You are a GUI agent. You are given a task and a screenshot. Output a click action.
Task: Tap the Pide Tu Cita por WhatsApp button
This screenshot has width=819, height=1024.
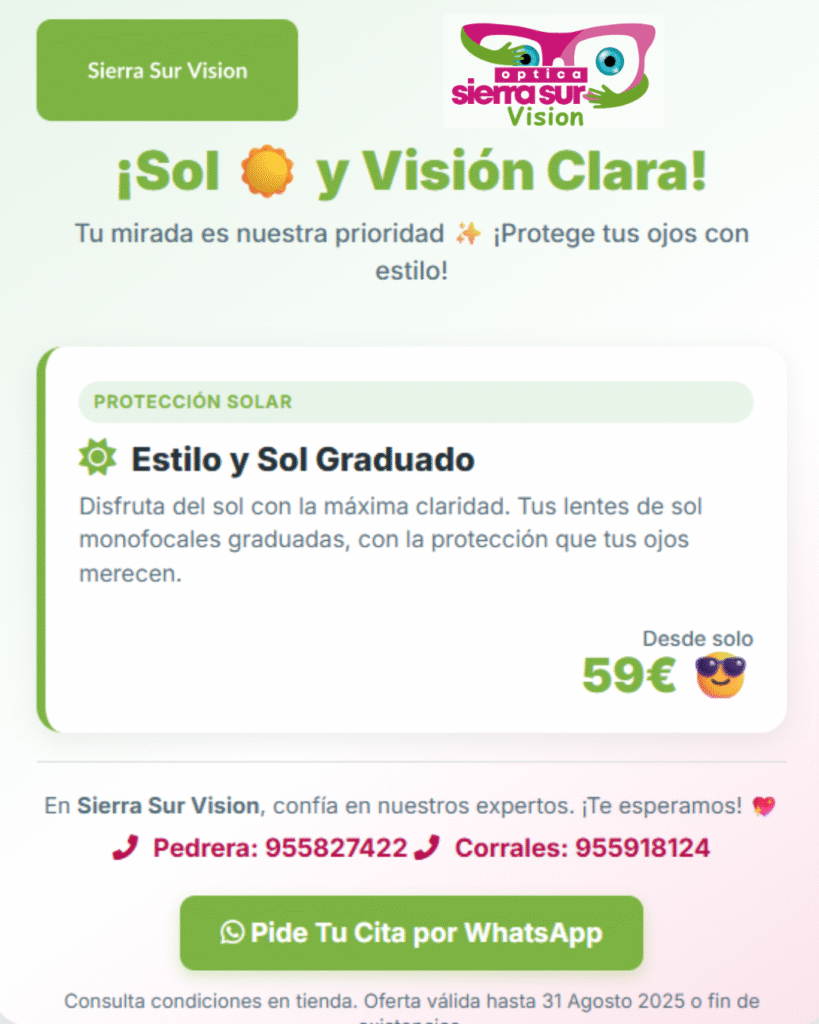coord(411,933)
